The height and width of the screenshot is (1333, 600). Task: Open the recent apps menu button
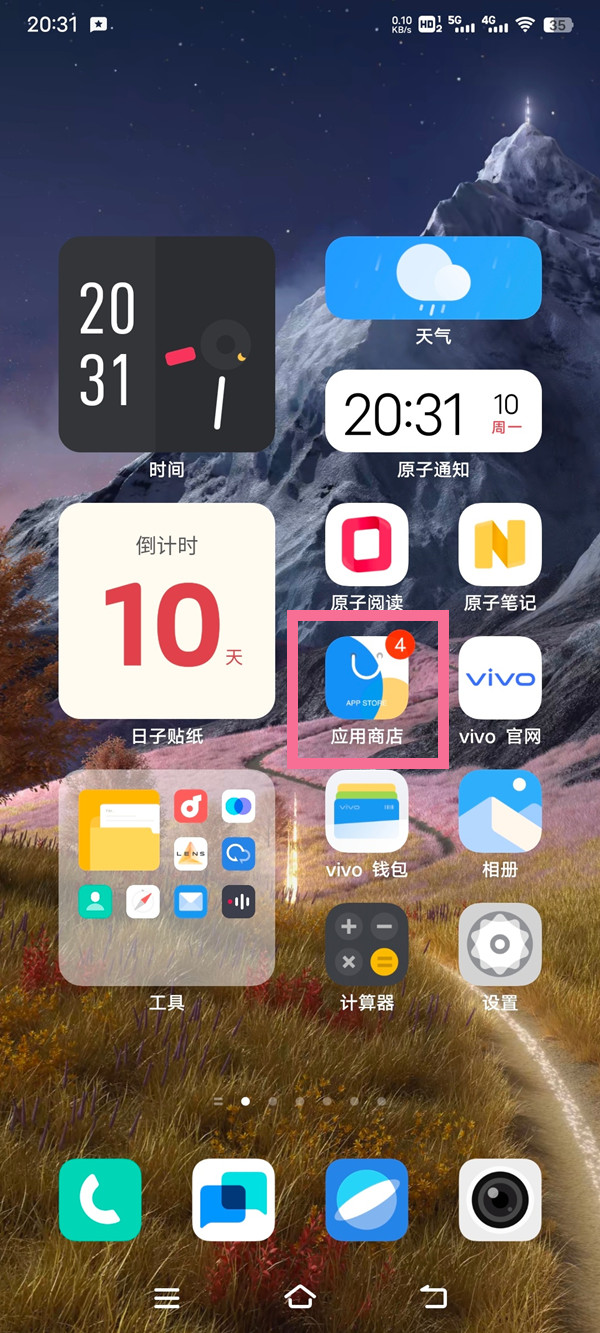[x=167, y=1298]
